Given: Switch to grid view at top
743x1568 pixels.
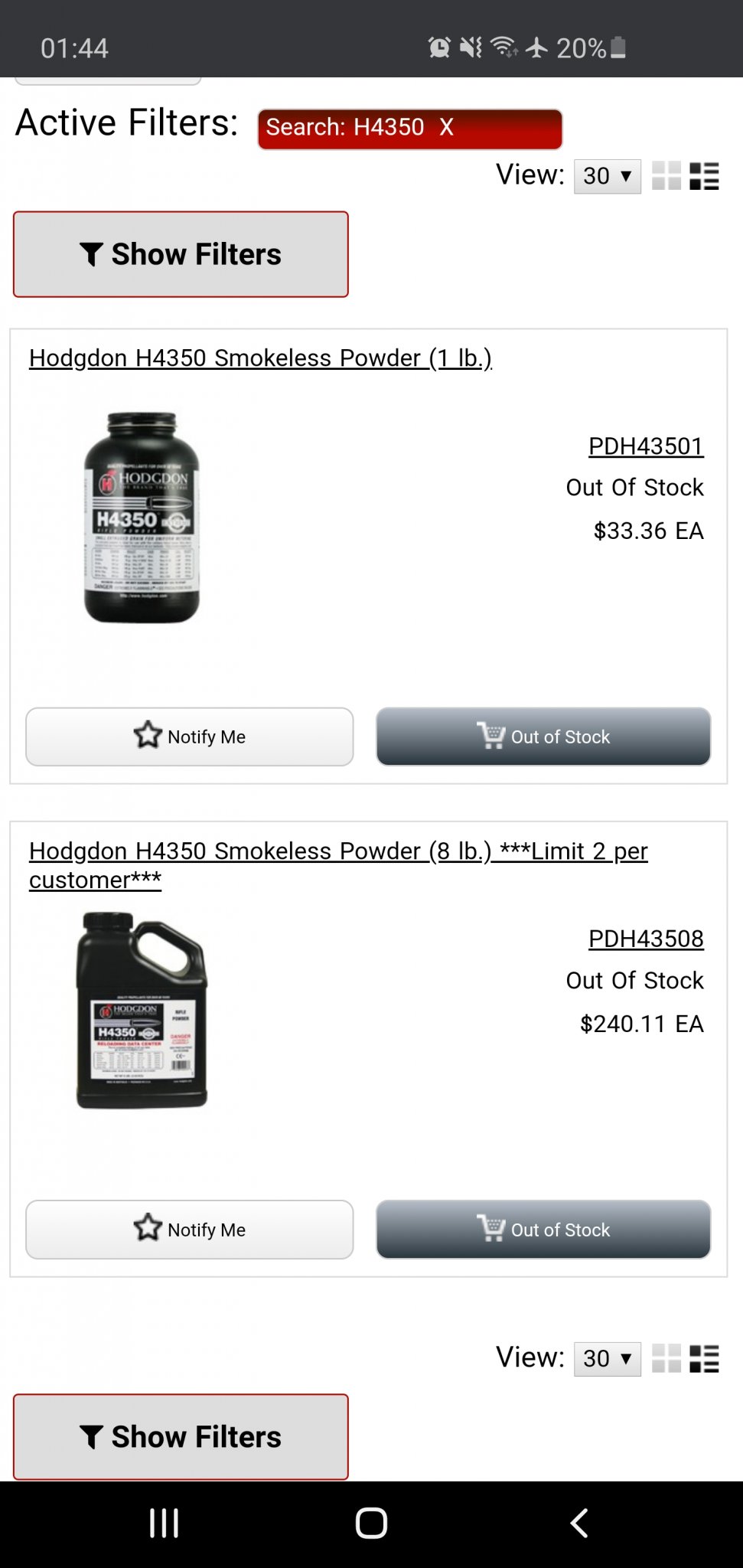Looking at the screenshot, I should (666, 176).
